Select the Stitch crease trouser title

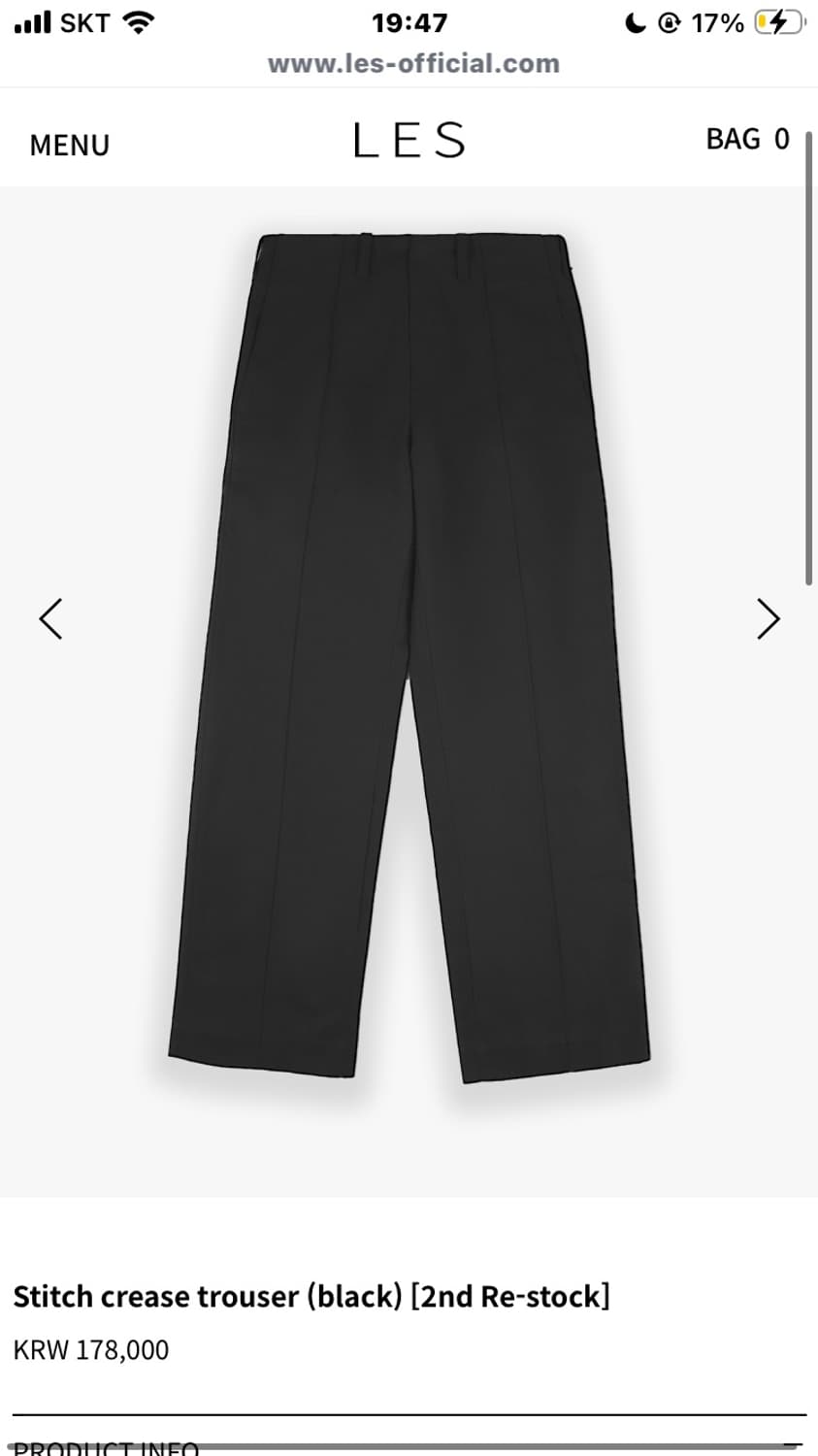tap(311, 1296)
